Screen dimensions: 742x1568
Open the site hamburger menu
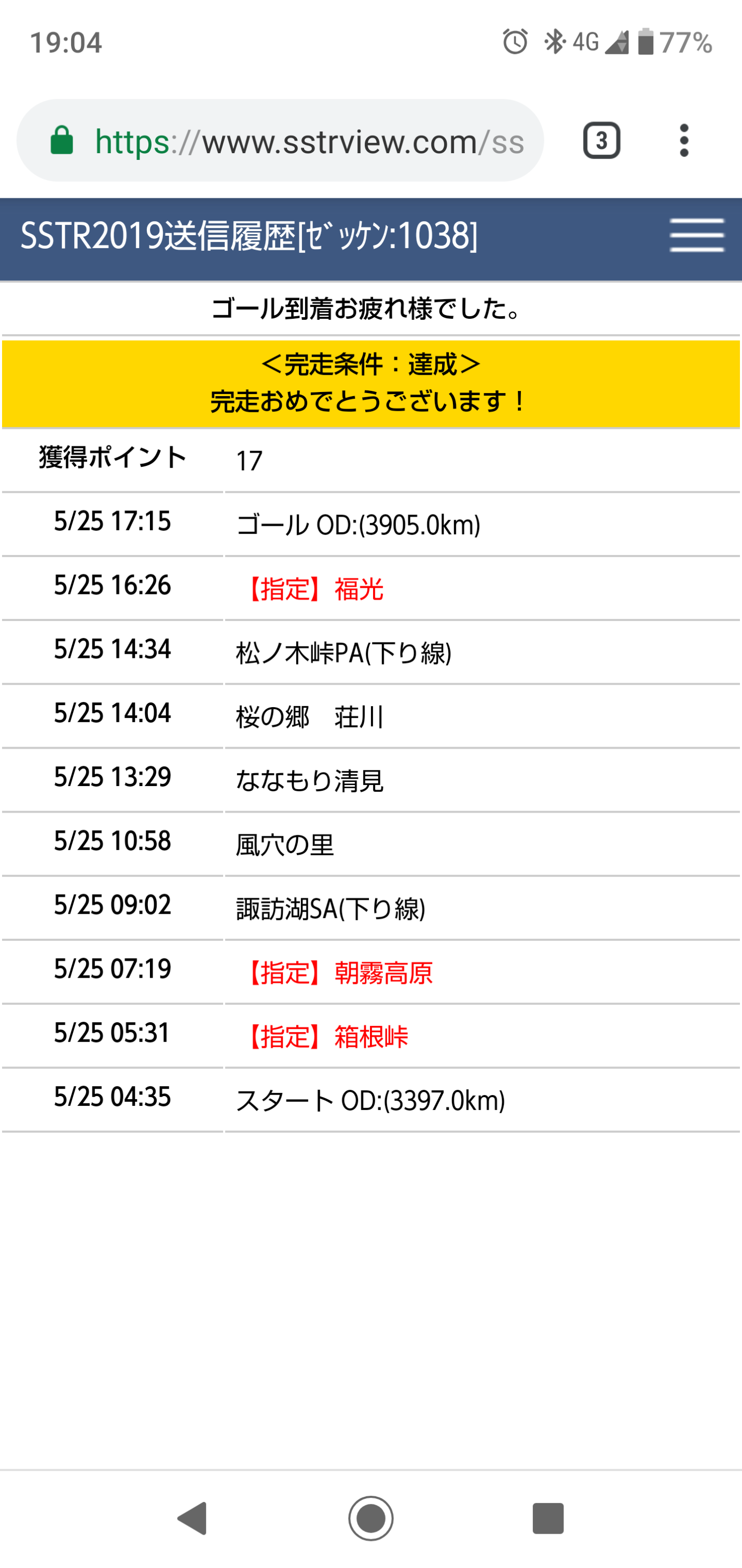[x=696, y=235]
